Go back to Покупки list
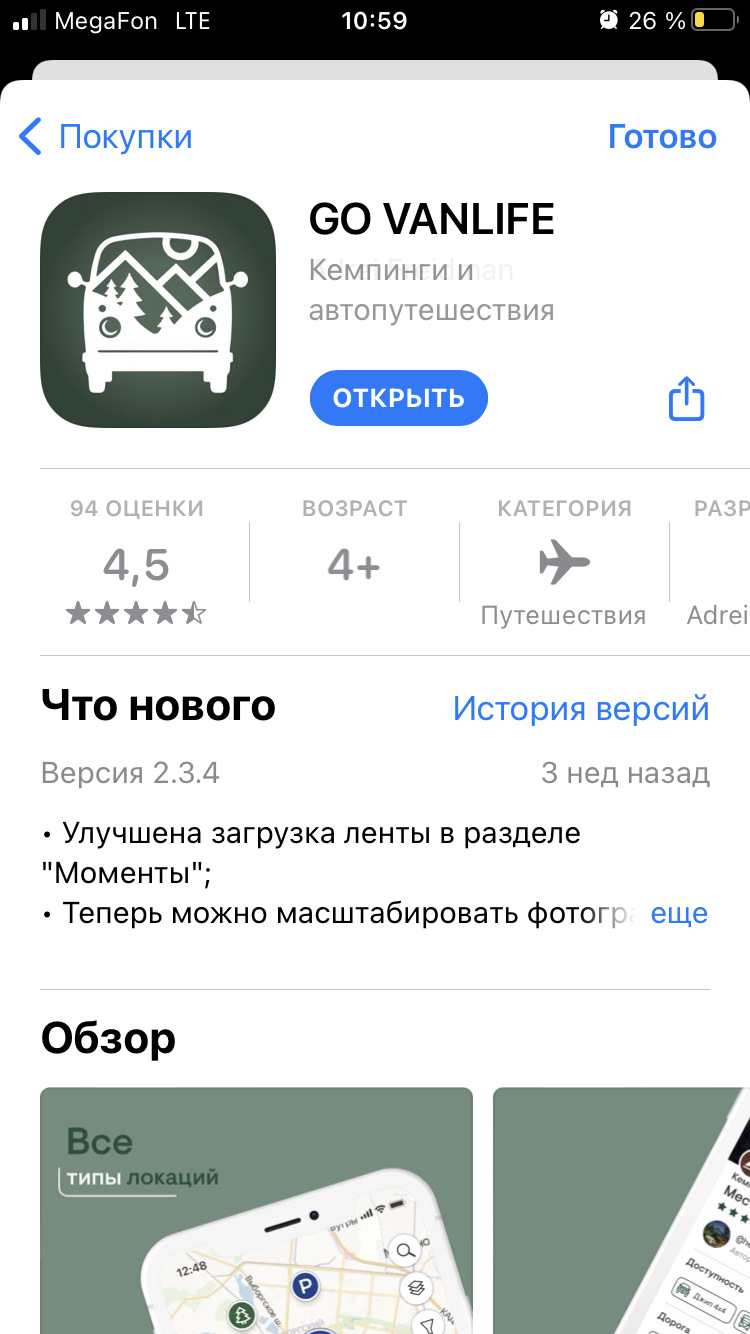This screenshot has width=750, height=1334. coord(106,137)
